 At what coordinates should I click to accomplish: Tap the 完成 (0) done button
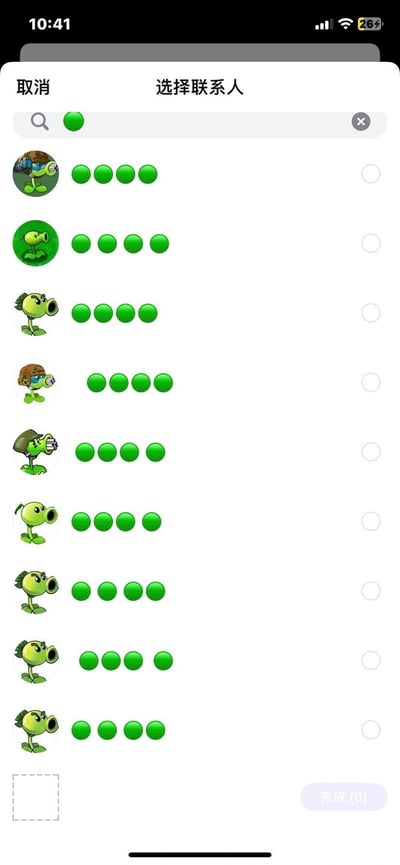(x=344, y=797)
